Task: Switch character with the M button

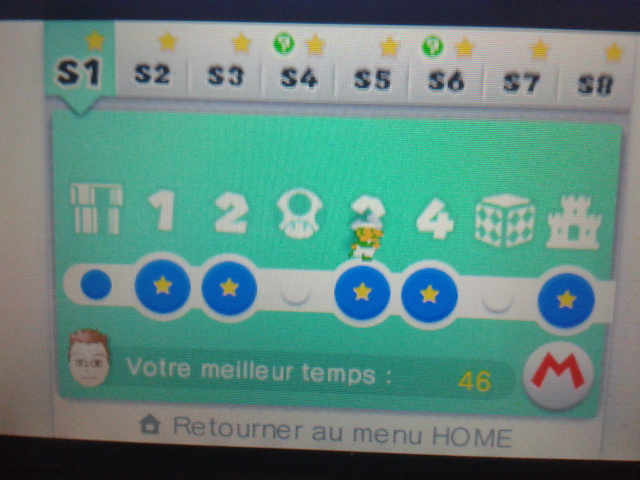Action: 558,375
